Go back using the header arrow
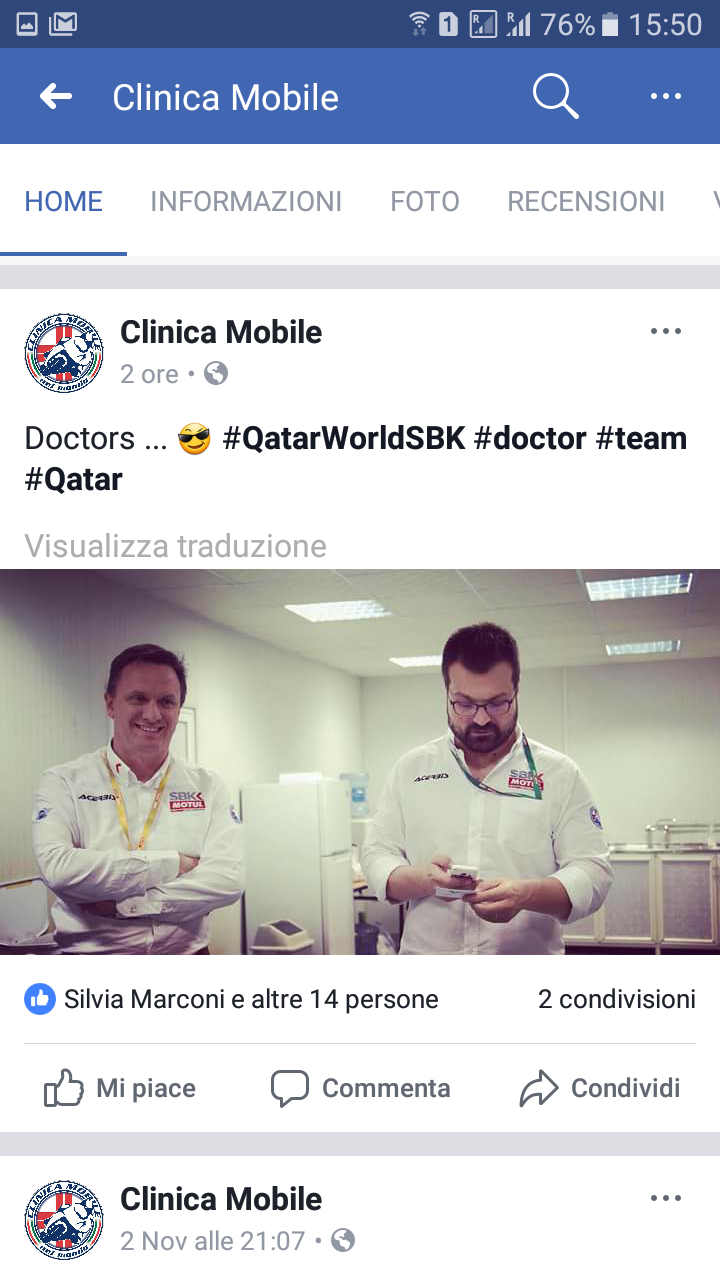Viewport: 720px width, 1280px height. [x=56, y=97]
